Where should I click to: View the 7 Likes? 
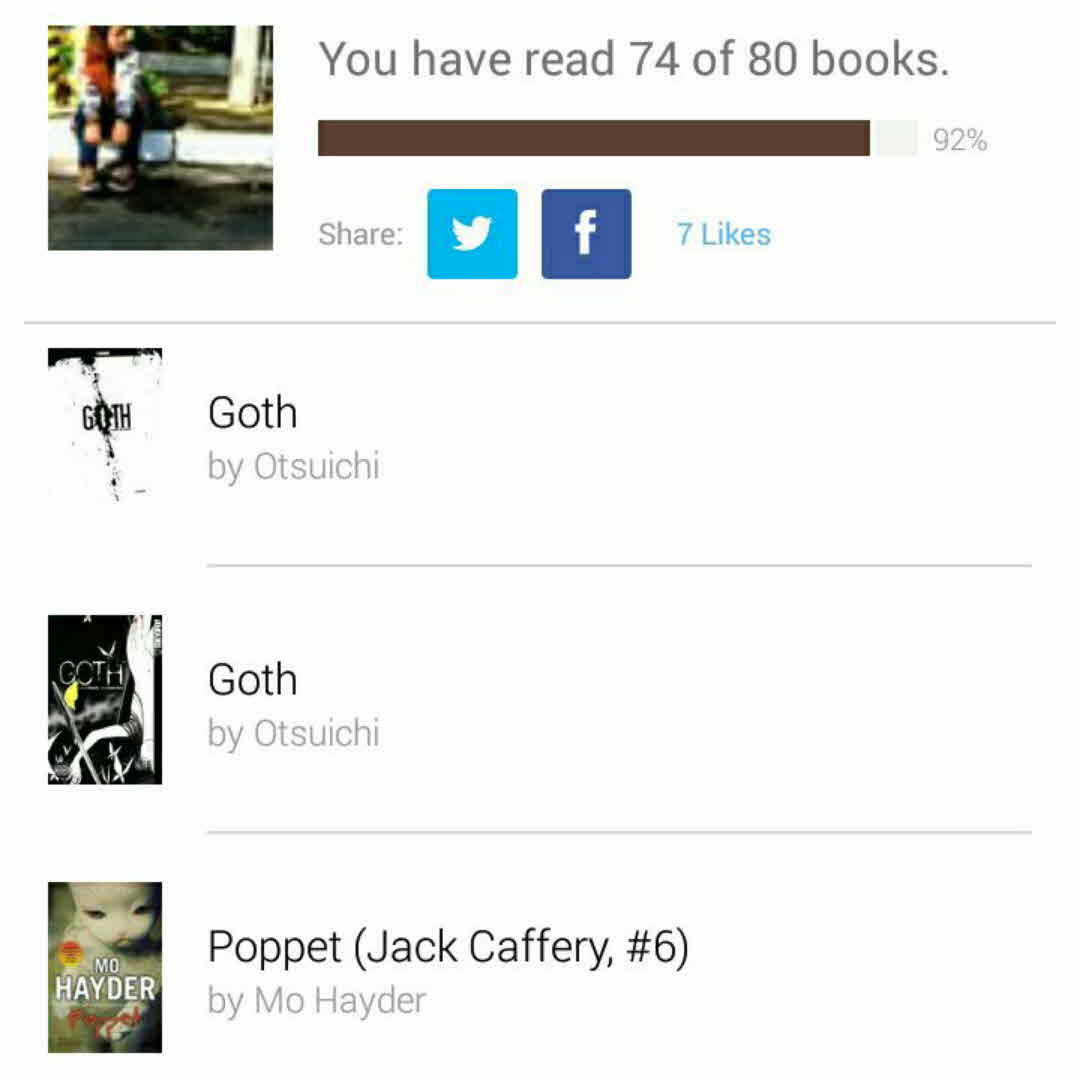pyautogui.click(x=723, y=234)
